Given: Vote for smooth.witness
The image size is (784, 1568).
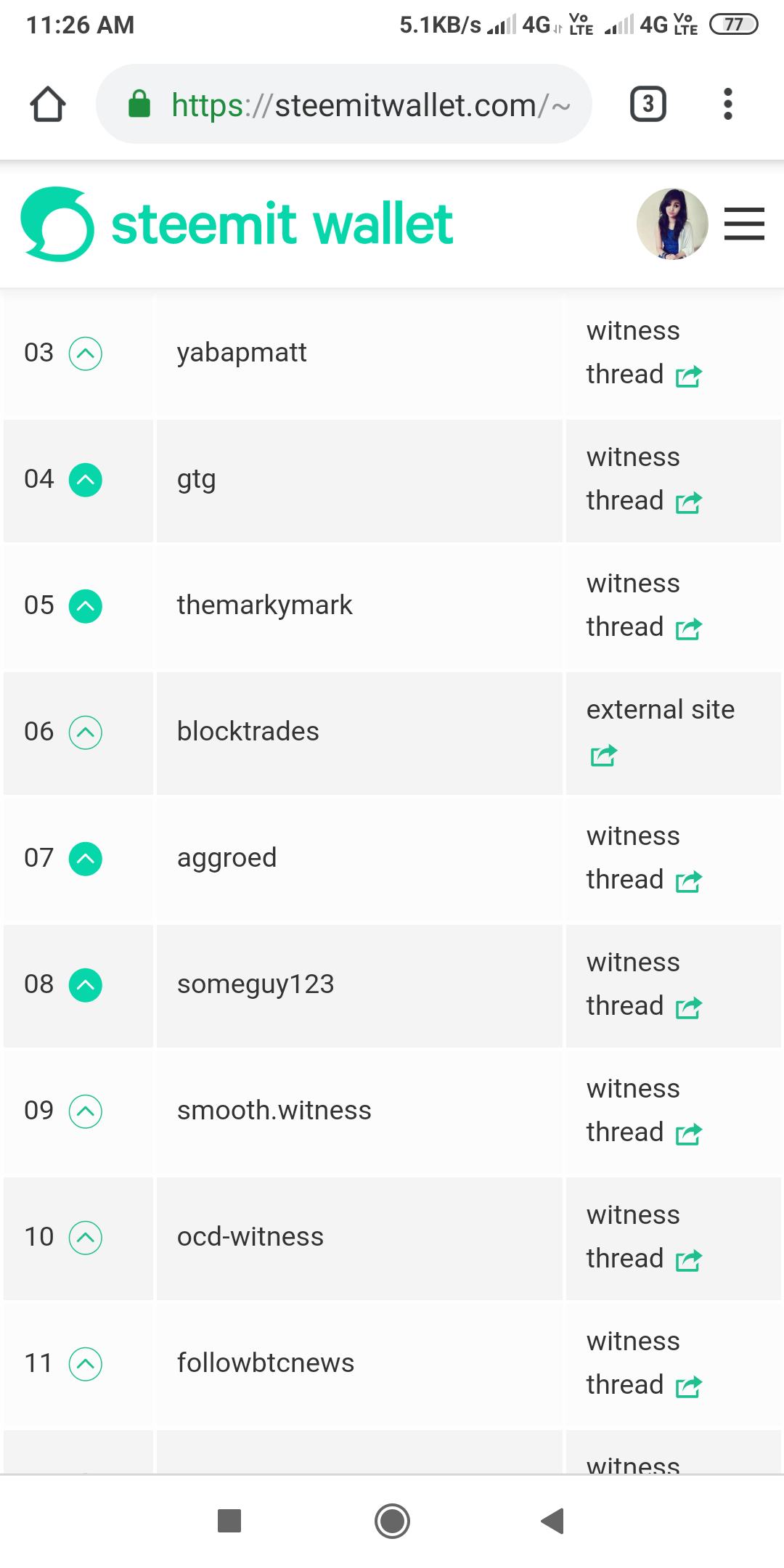Looking at the screenshot, I should tap(86, 1111).
